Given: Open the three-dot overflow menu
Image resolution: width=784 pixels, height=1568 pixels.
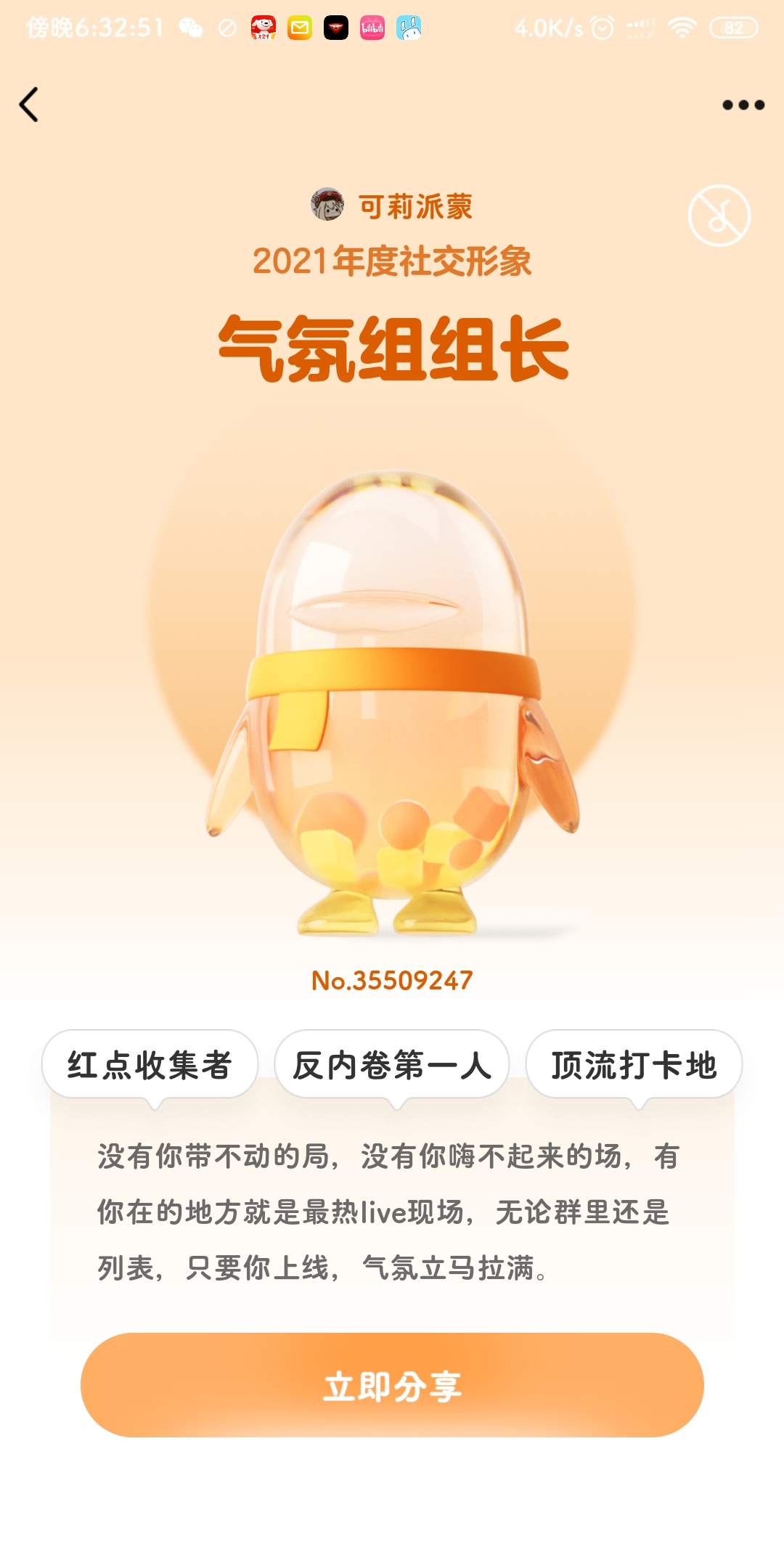Looking at the screenshot, I should pyautogui.click(x=743, y=105).
